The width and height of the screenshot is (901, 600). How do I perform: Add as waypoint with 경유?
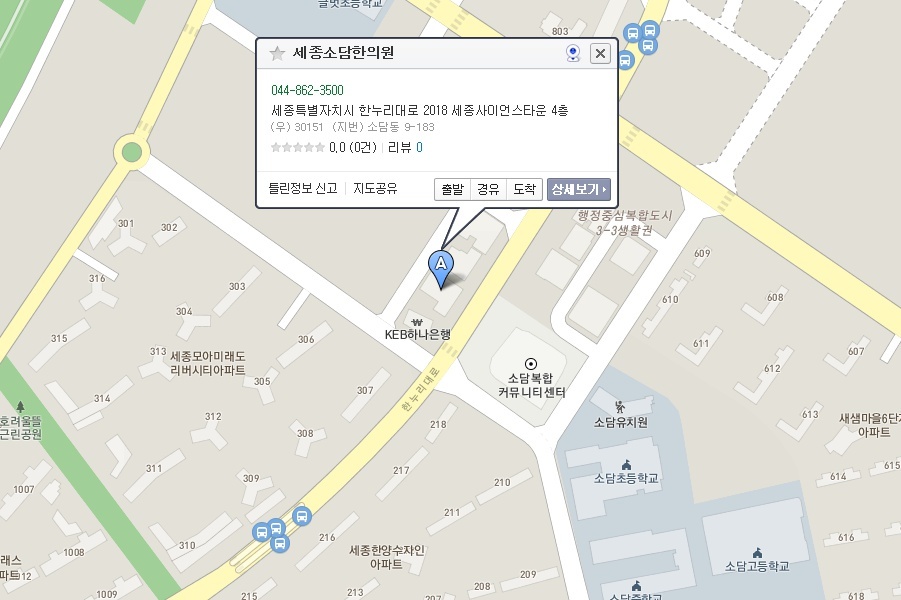point(488,189)
